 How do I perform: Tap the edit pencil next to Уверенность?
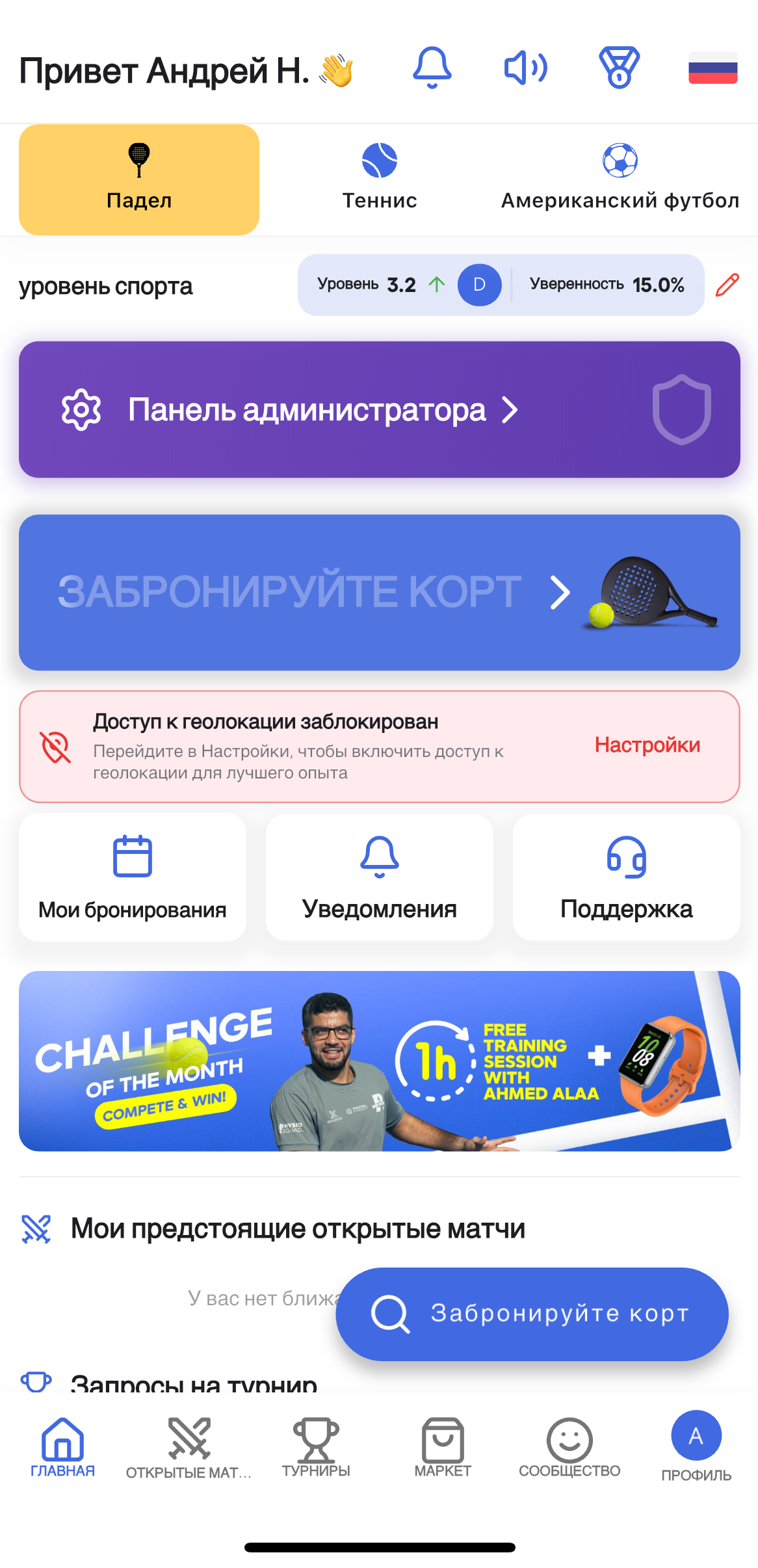727,284
